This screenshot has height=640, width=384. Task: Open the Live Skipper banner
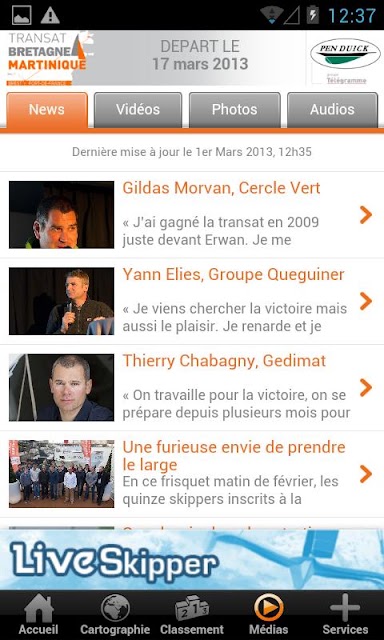point(192,560)
